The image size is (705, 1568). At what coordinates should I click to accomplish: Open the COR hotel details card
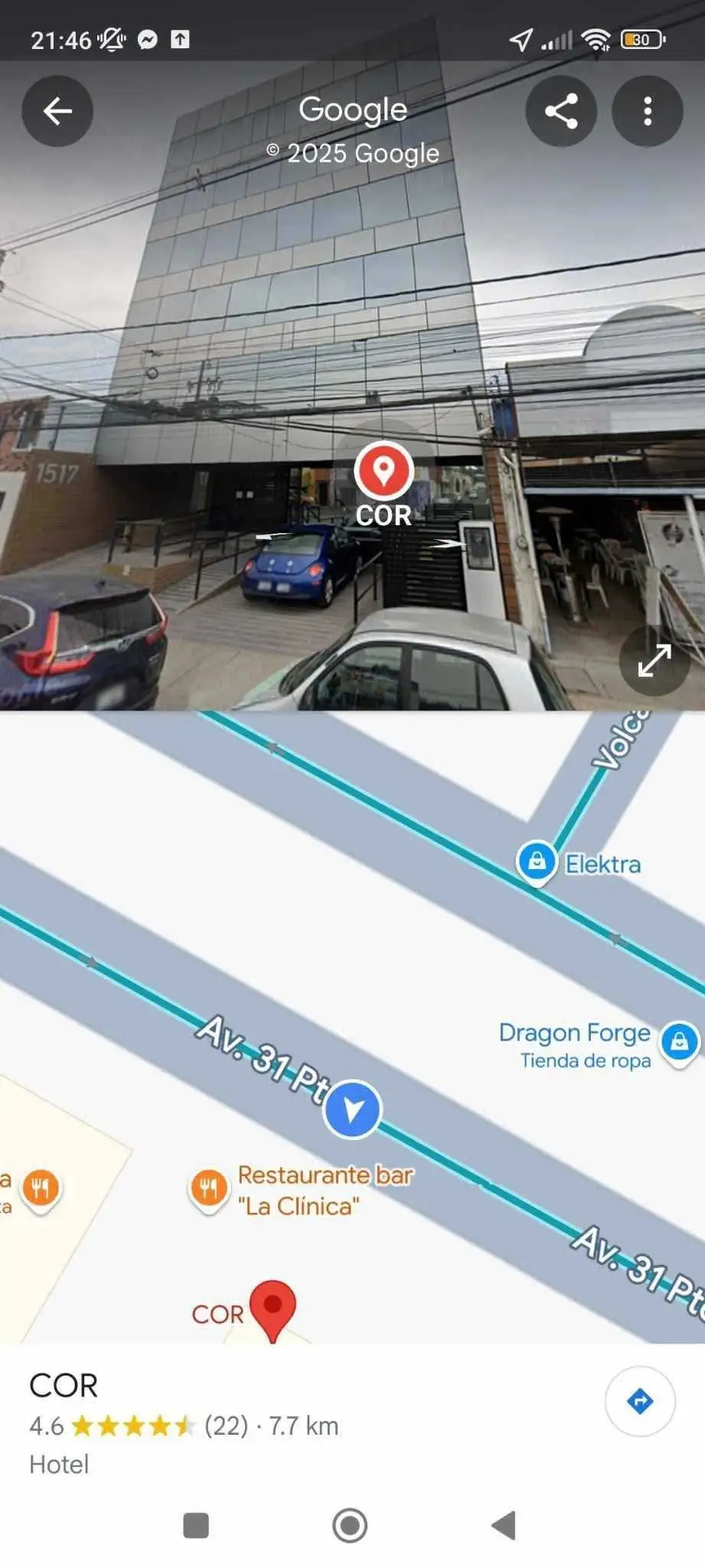click(230, 1423)
